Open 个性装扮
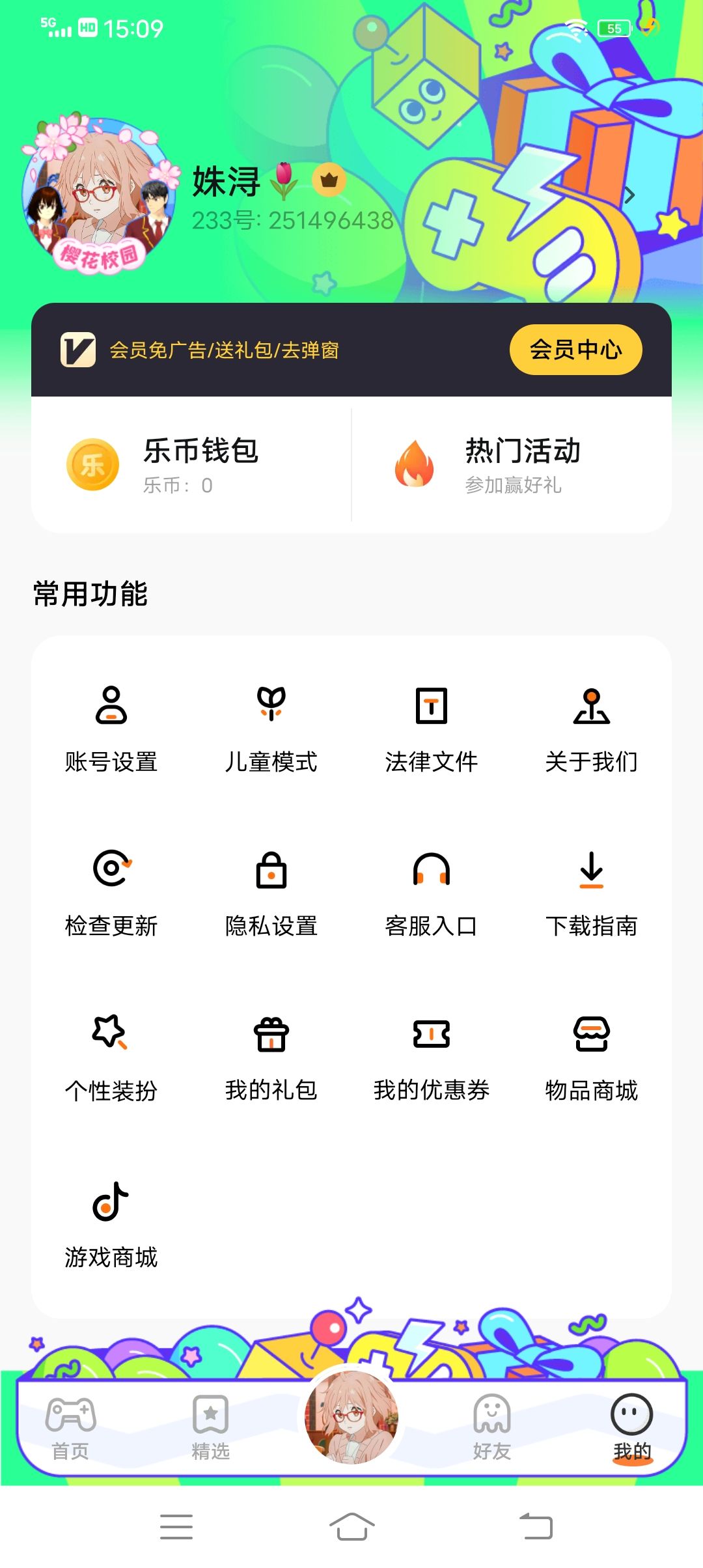This screenshot has height=1568, width=703. point(111,1056)
